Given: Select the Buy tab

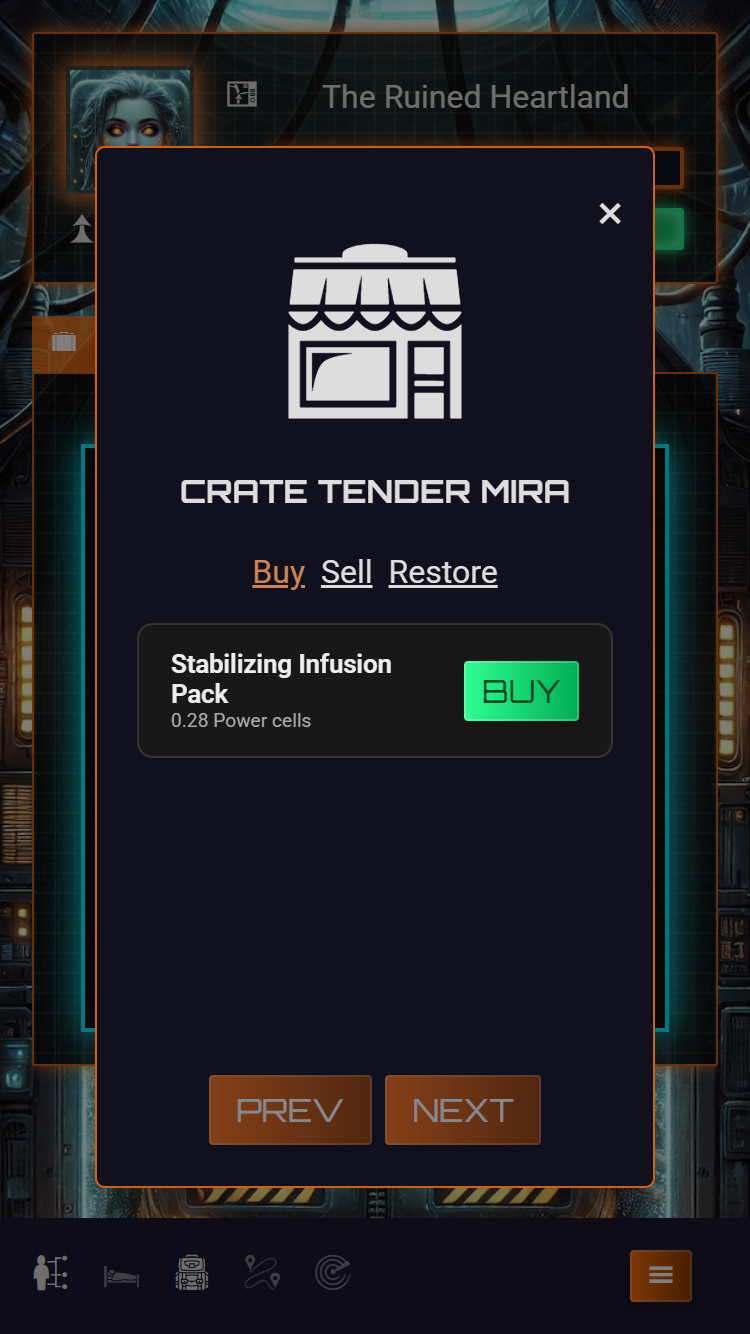Looking at the screenshot, I should point(279,572).
